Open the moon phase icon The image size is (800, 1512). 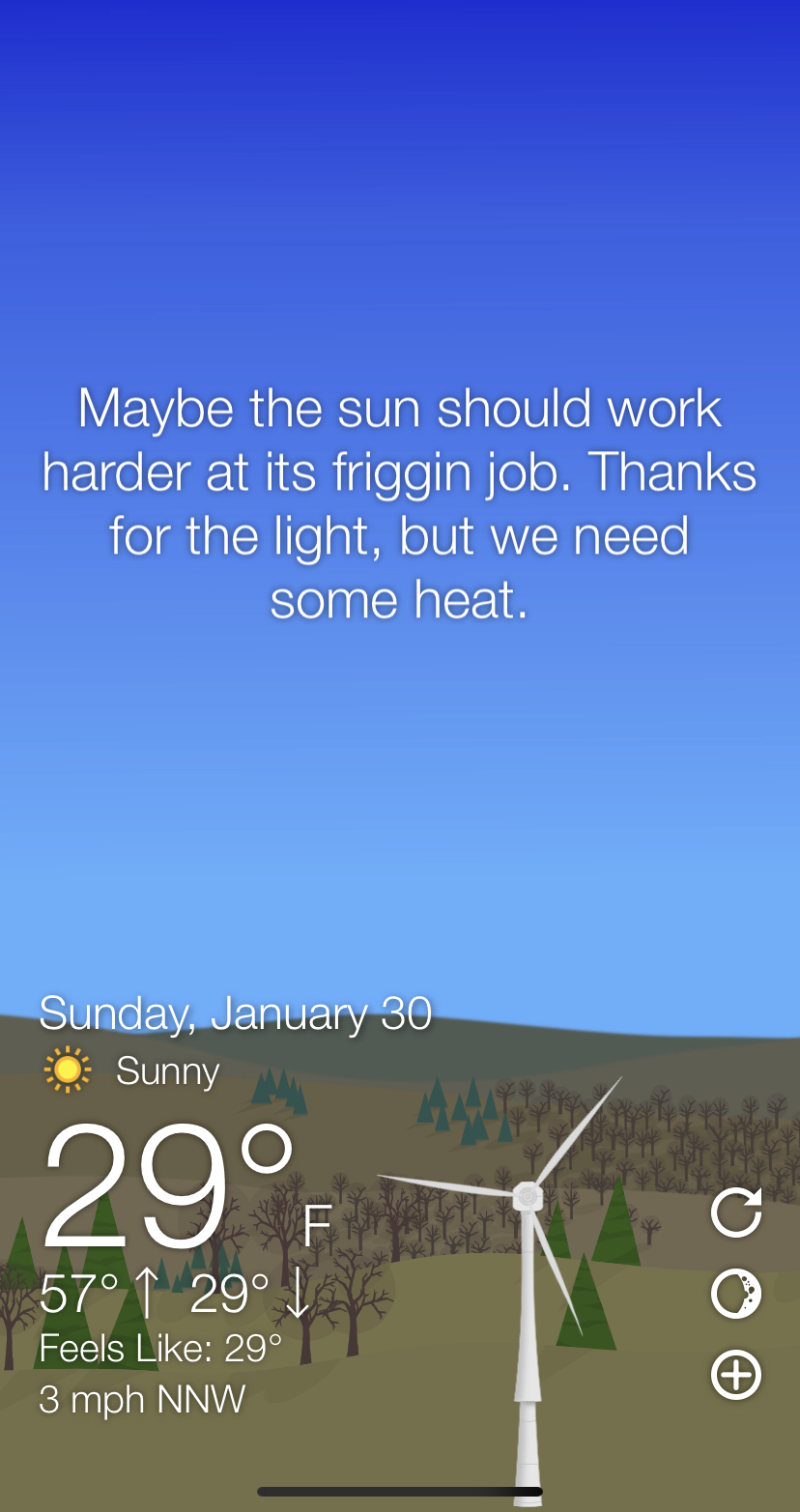[x=736, y=1294]
